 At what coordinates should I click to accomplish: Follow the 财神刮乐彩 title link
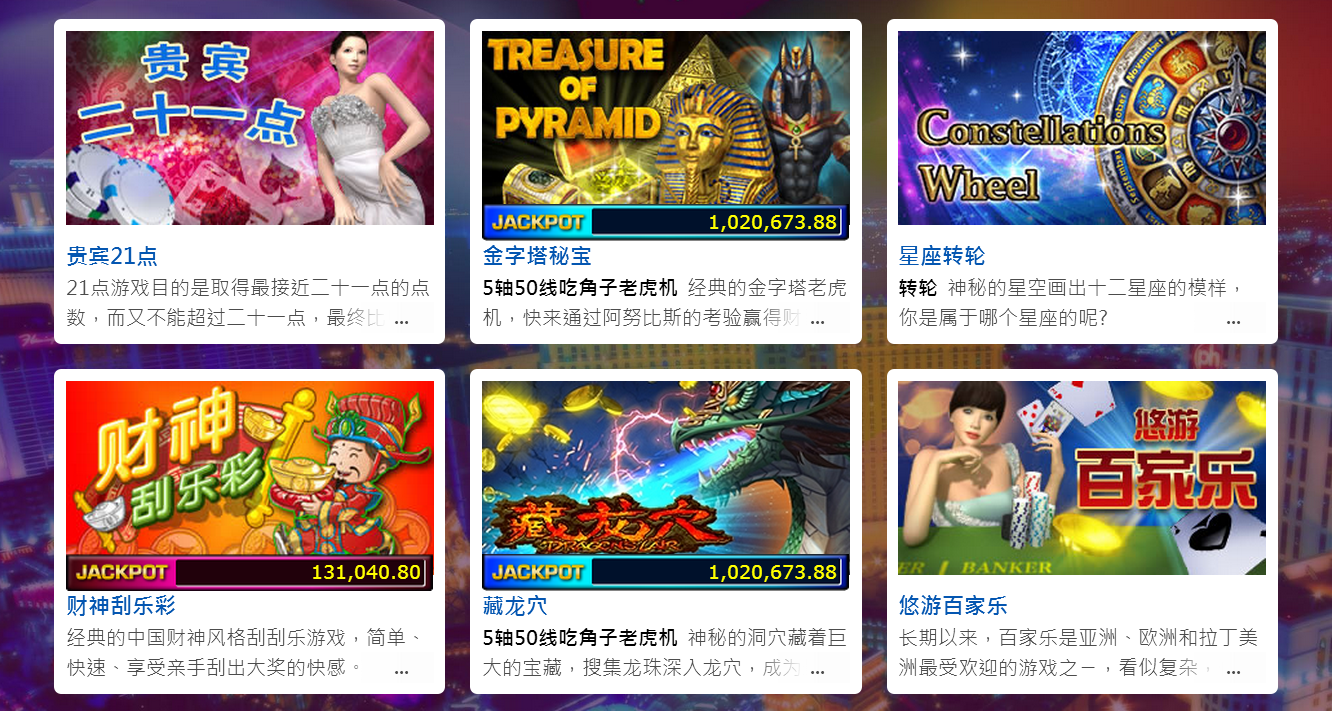click(x=121, y=606)
